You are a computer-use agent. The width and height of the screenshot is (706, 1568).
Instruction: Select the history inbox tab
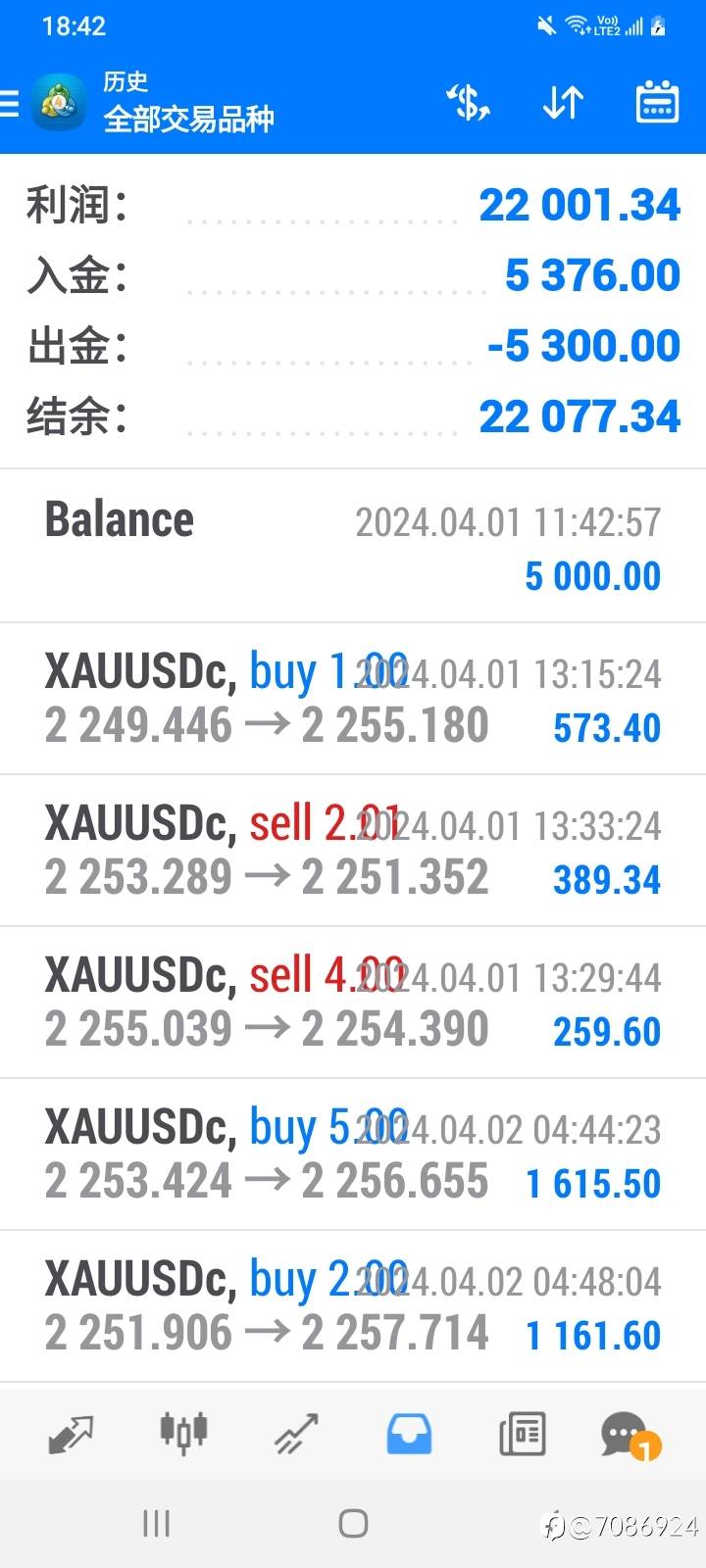(x=409, y=1435)
